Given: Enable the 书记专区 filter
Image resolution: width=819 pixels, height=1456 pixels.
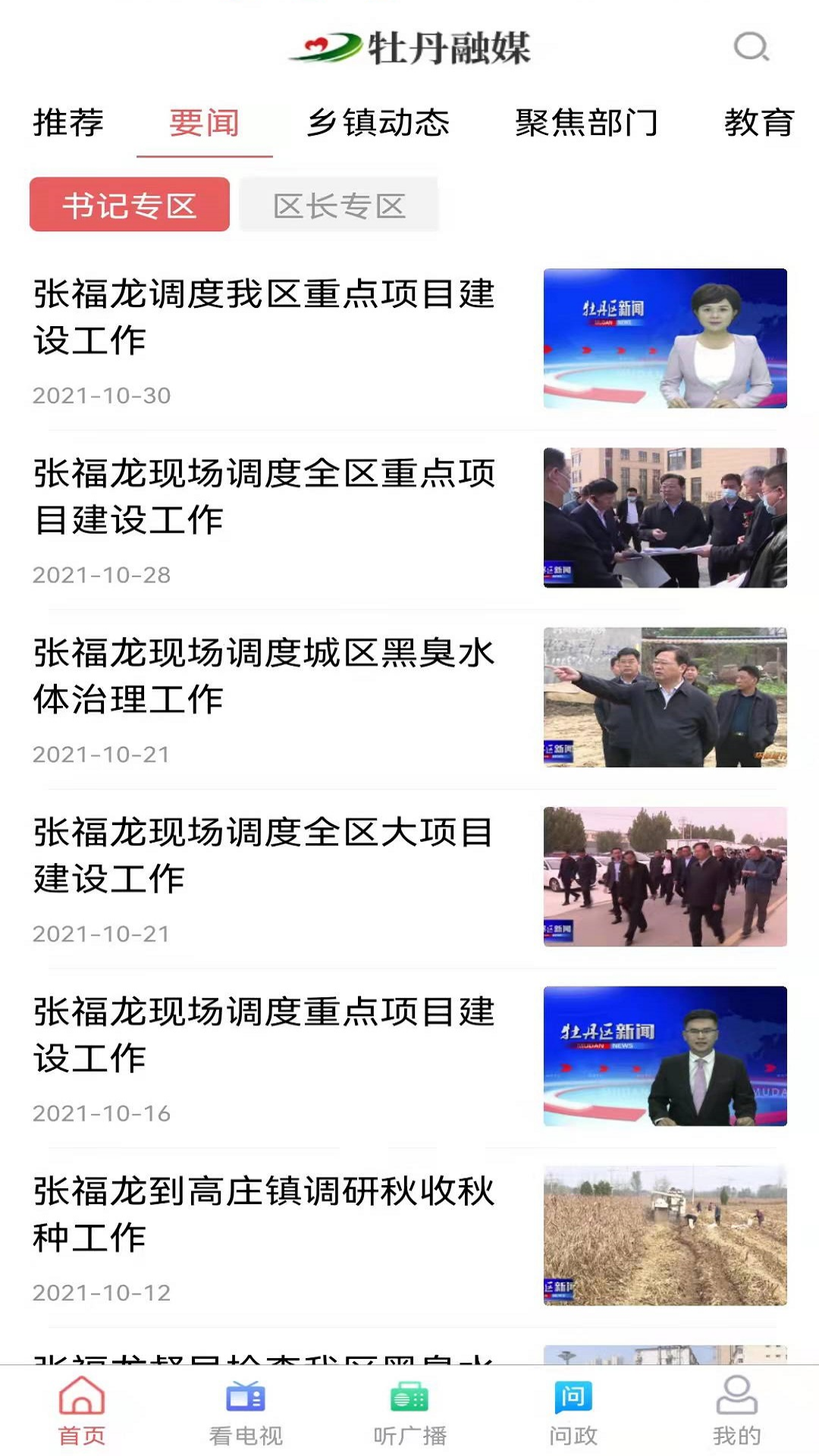Looking at the screenshot, I should pyautogui.click(x=129, y=205).
